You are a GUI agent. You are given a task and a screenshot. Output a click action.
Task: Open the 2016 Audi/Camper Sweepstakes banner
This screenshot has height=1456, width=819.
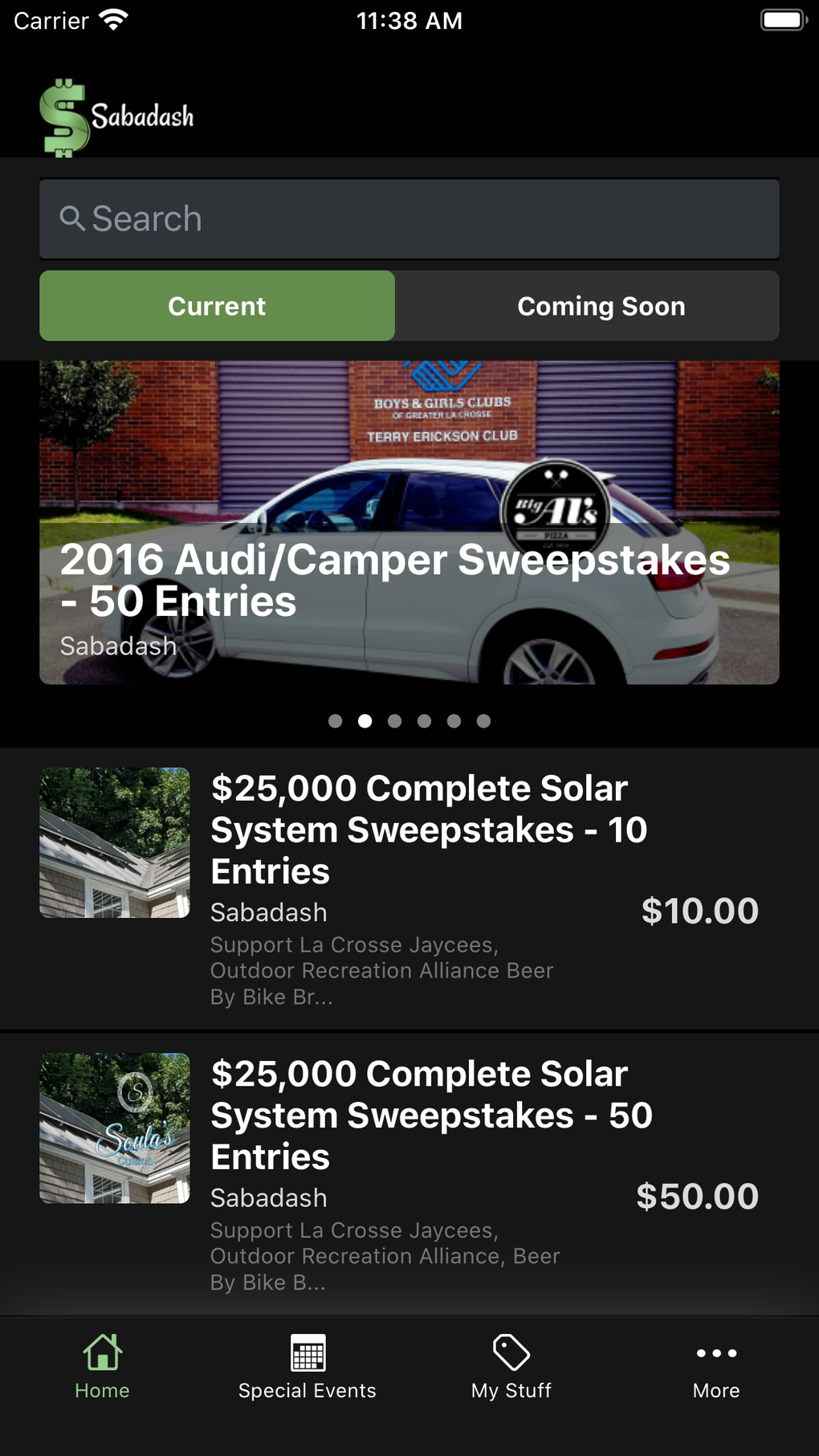[409, 523]
